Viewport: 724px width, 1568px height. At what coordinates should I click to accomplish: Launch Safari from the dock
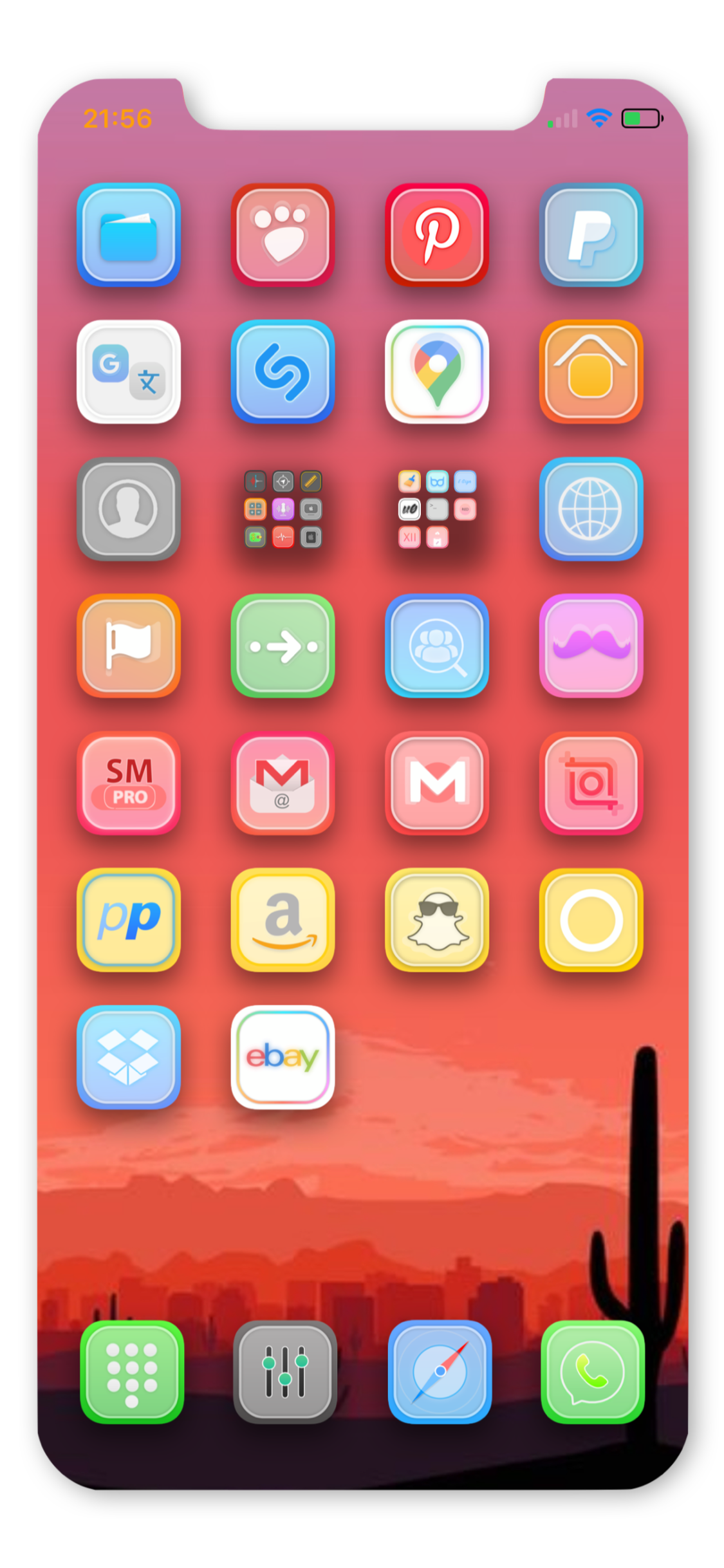point(439,1372)
